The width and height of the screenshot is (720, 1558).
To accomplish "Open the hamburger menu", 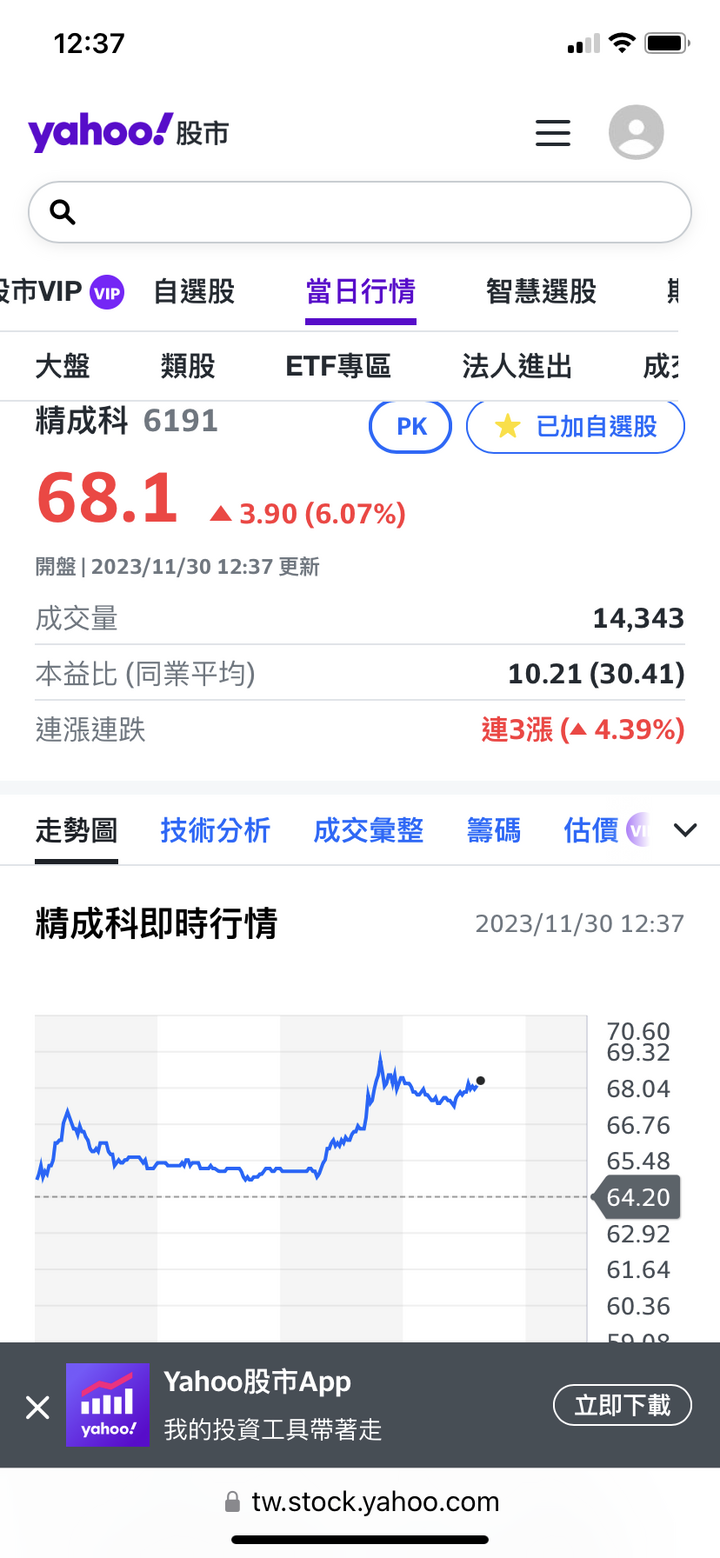I will click(x=552, y=133).
